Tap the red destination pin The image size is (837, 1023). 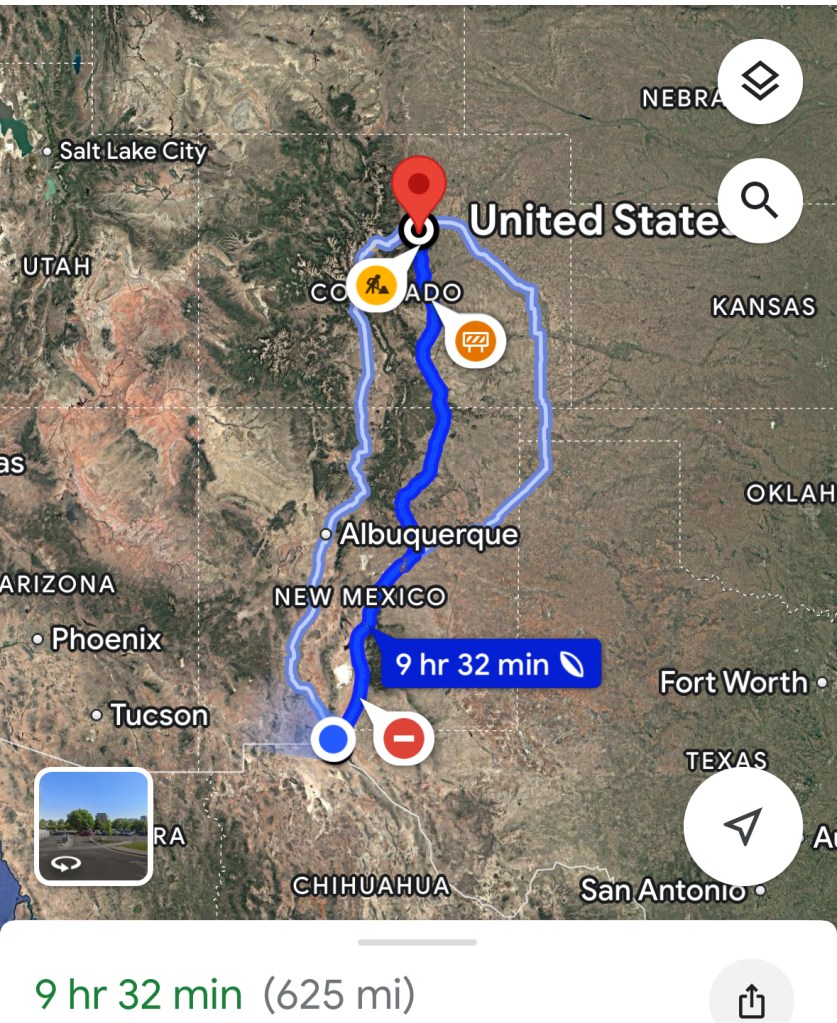tap(417, 190)
